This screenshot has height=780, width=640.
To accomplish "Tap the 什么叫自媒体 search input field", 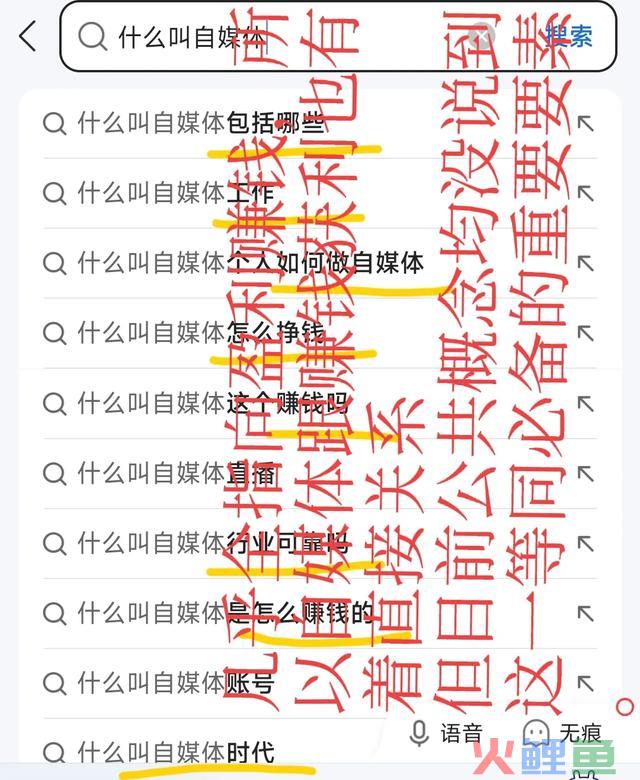I will coord(250,37).
